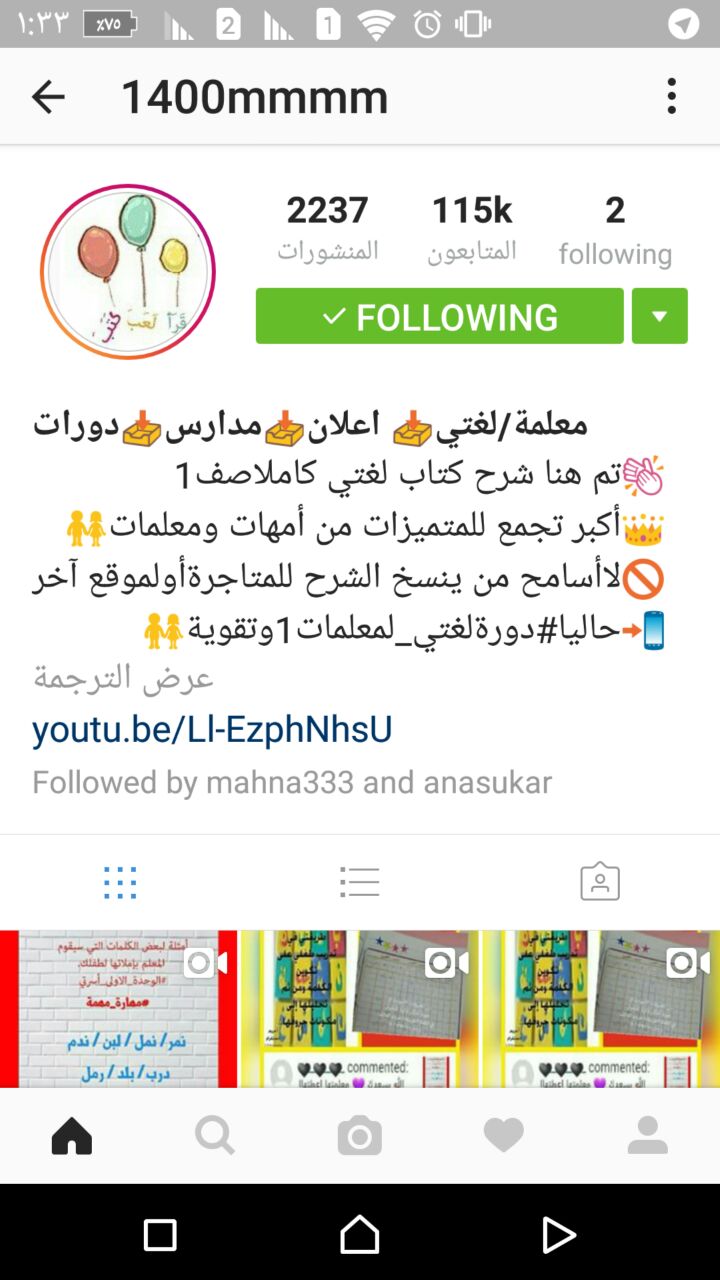
Task: Switch to the list view tab
Action: pos(360,882)
